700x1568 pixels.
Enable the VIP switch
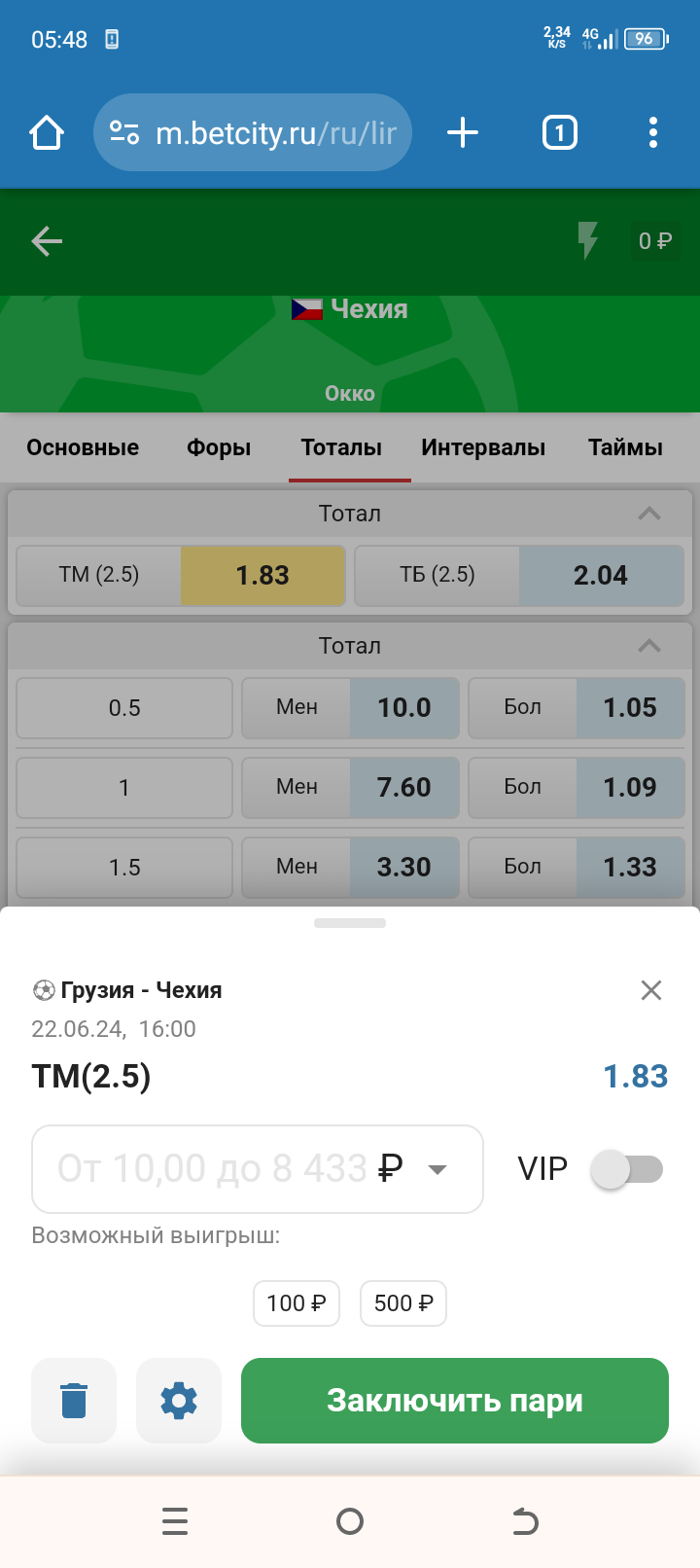coord(627,1168)
